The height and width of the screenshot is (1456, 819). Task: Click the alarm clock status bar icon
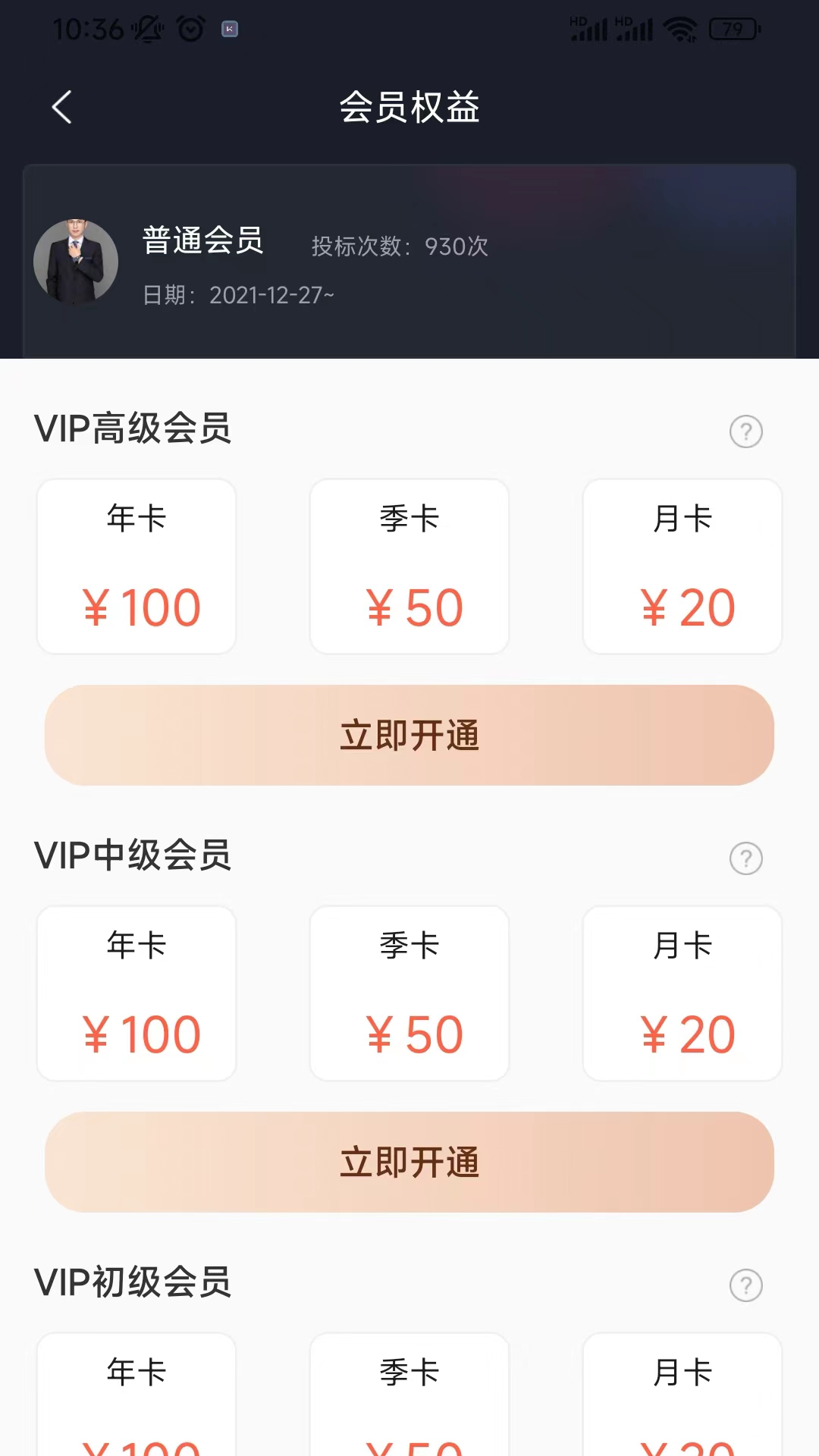pyautogui.click(x=189, y=29)
